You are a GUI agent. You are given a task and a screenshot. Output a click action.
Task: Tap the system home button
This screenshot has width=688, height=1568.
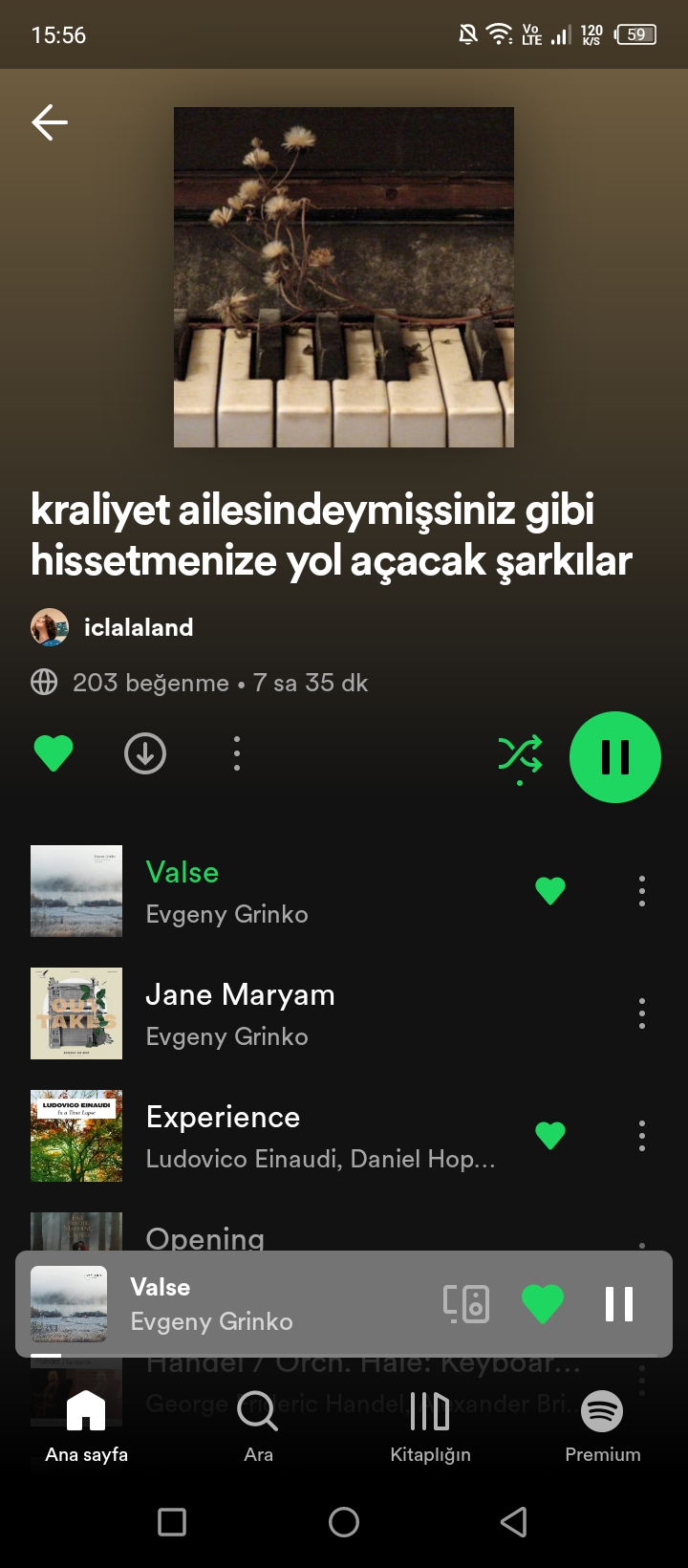(344, 1522)
